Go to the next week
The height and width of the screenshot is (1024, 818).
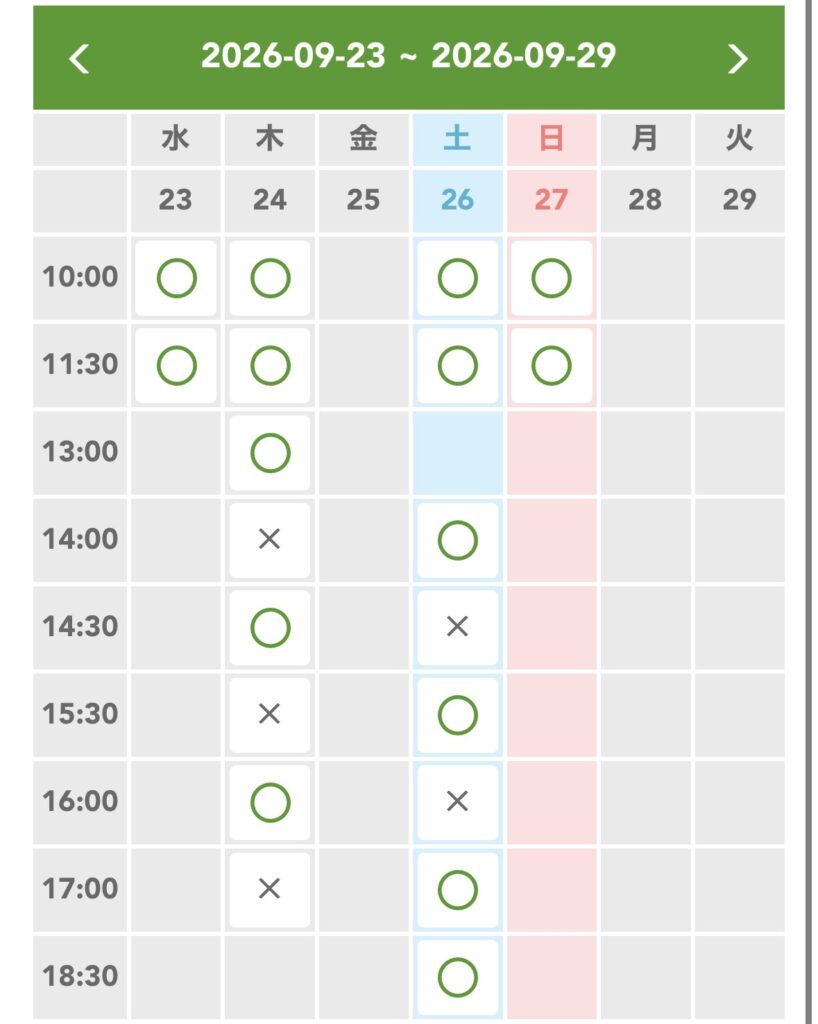pos(738,59)
